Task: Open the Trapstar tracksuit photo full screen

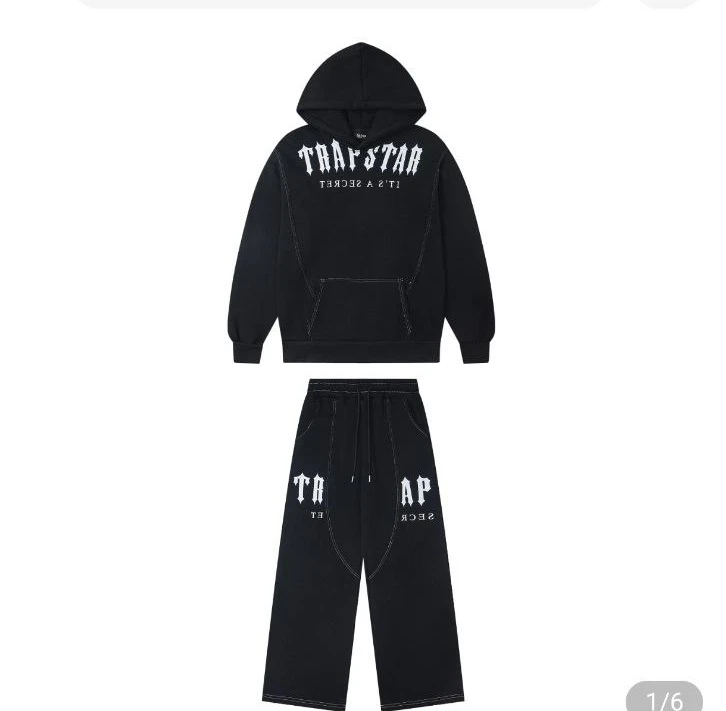Action: pyautogui.click(x=362, y=370)
